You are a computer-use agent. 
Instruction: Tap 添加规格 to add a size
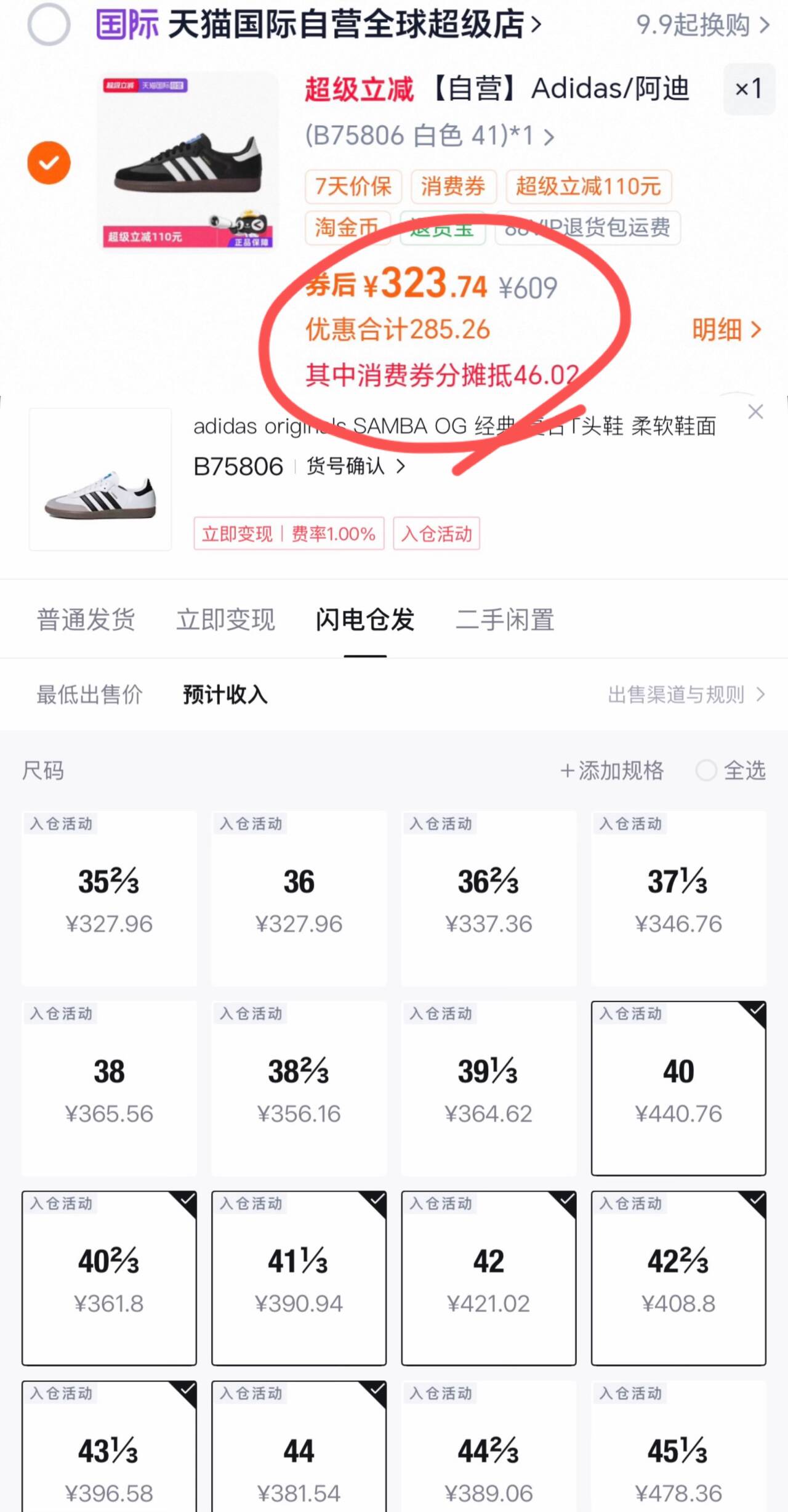(x=612, y=770)
